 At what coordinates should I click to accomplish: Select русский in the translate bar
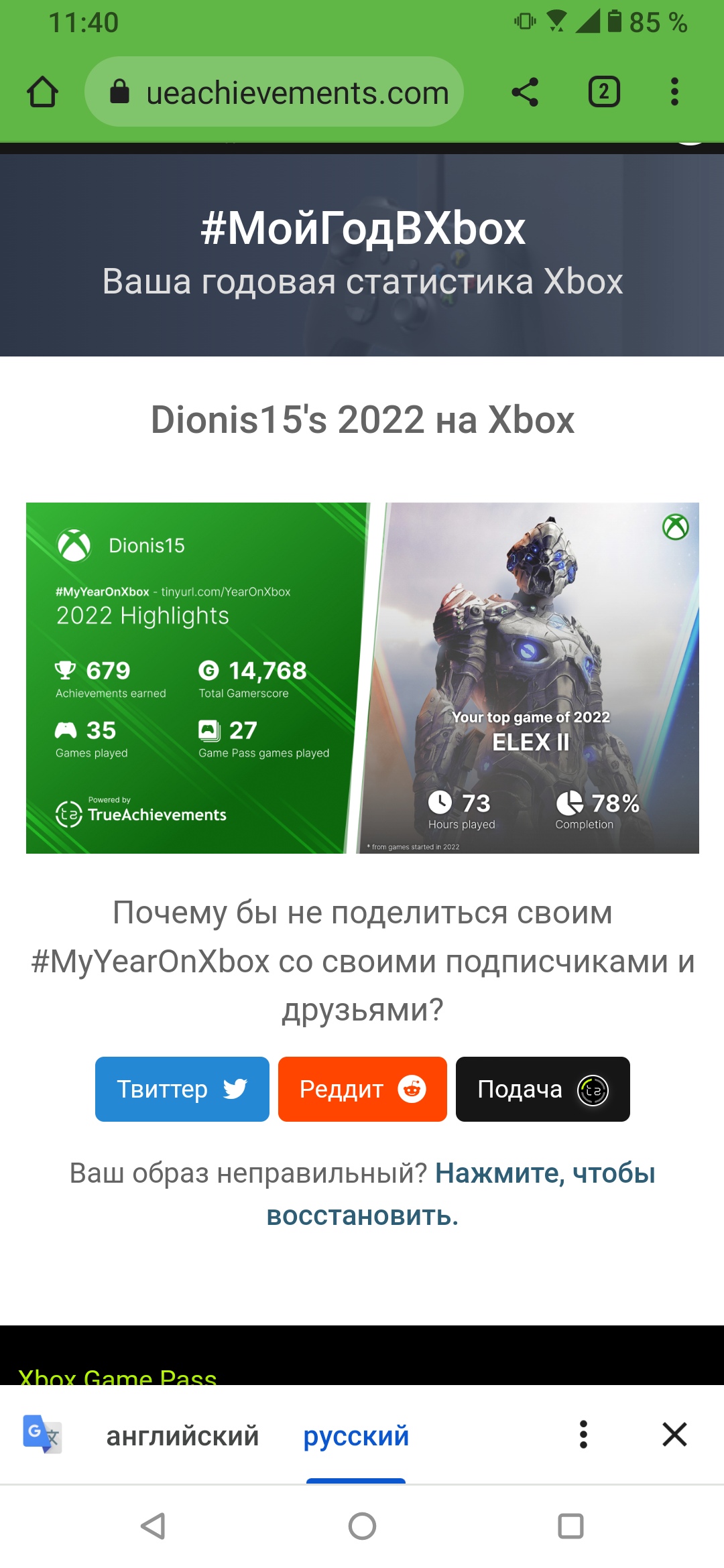pos(356,1436)
